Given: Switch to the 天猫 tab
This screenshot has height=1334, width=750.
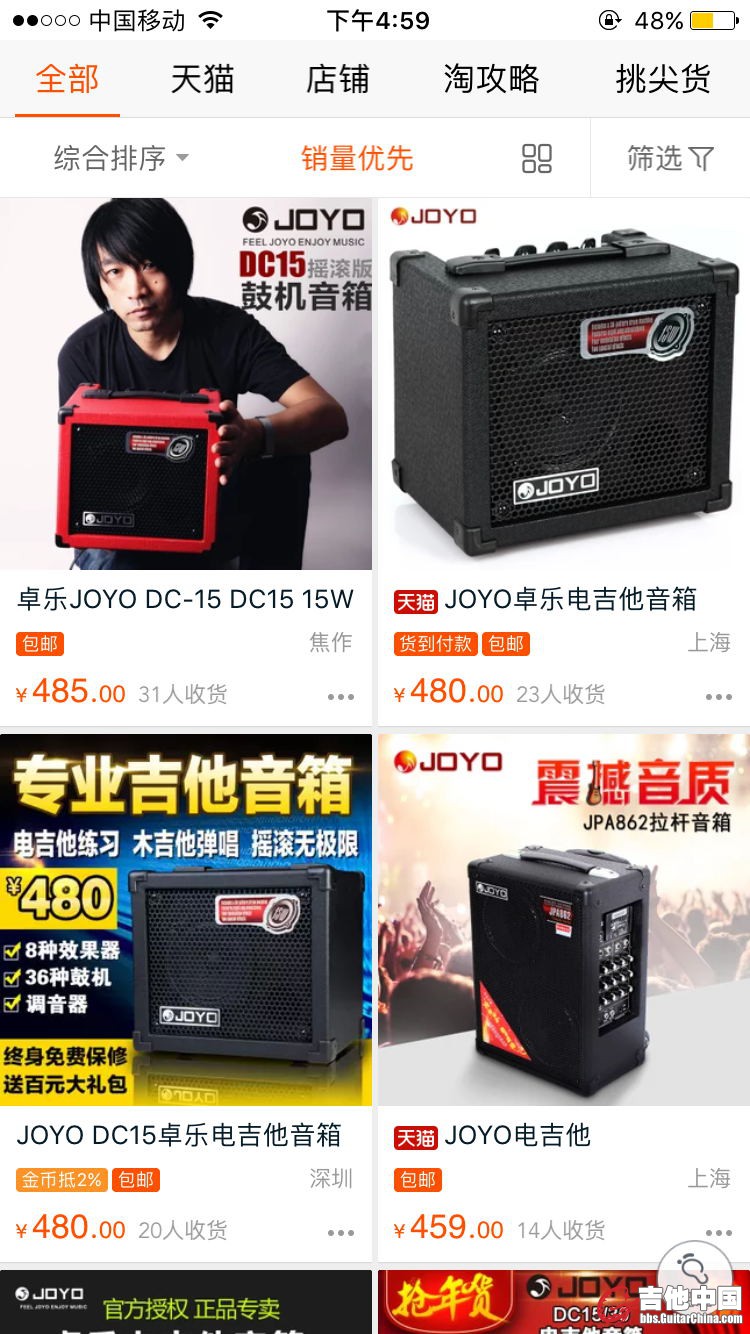Looking at the screenshot, I should (x=202, y=79).
